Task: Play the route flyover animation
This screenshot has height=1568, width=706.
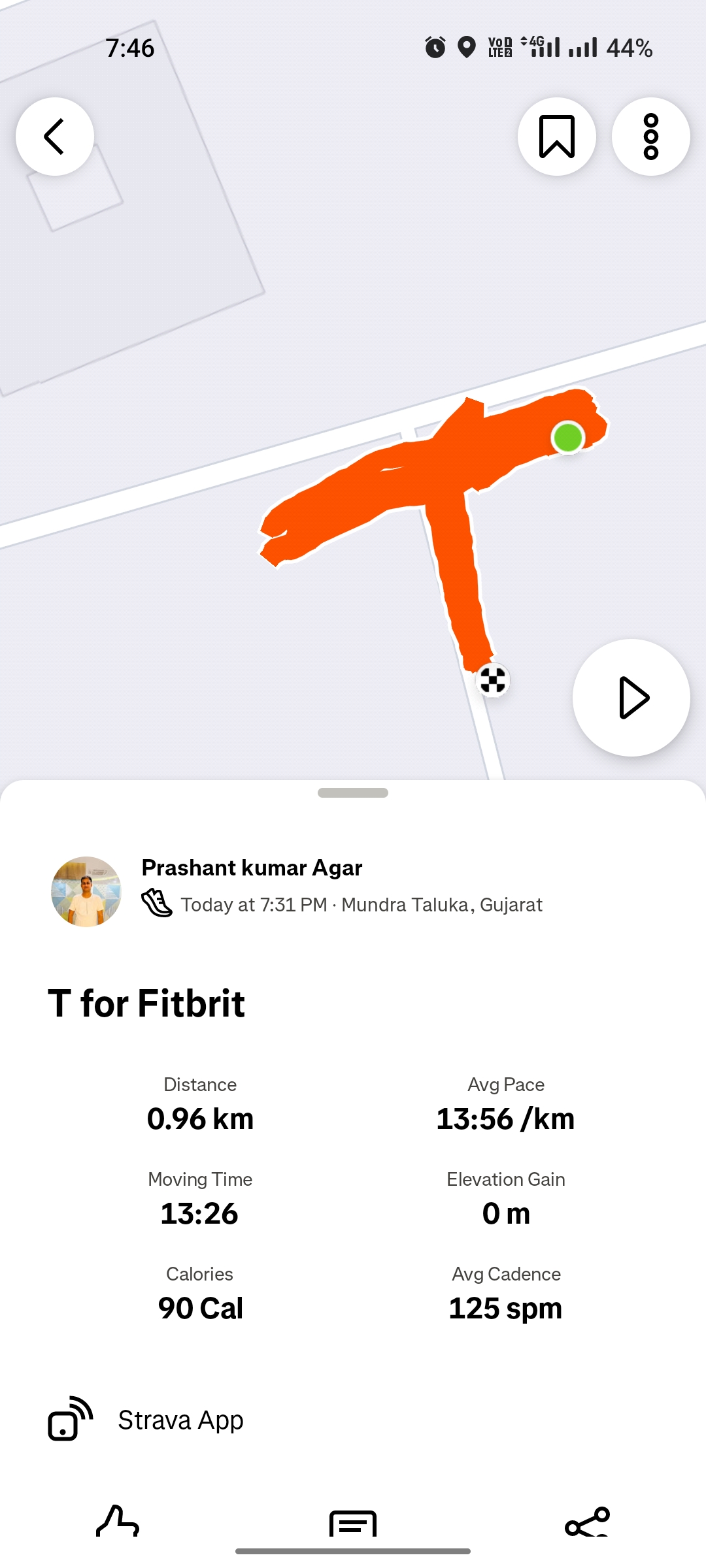Action: click(x=631, y=698)
